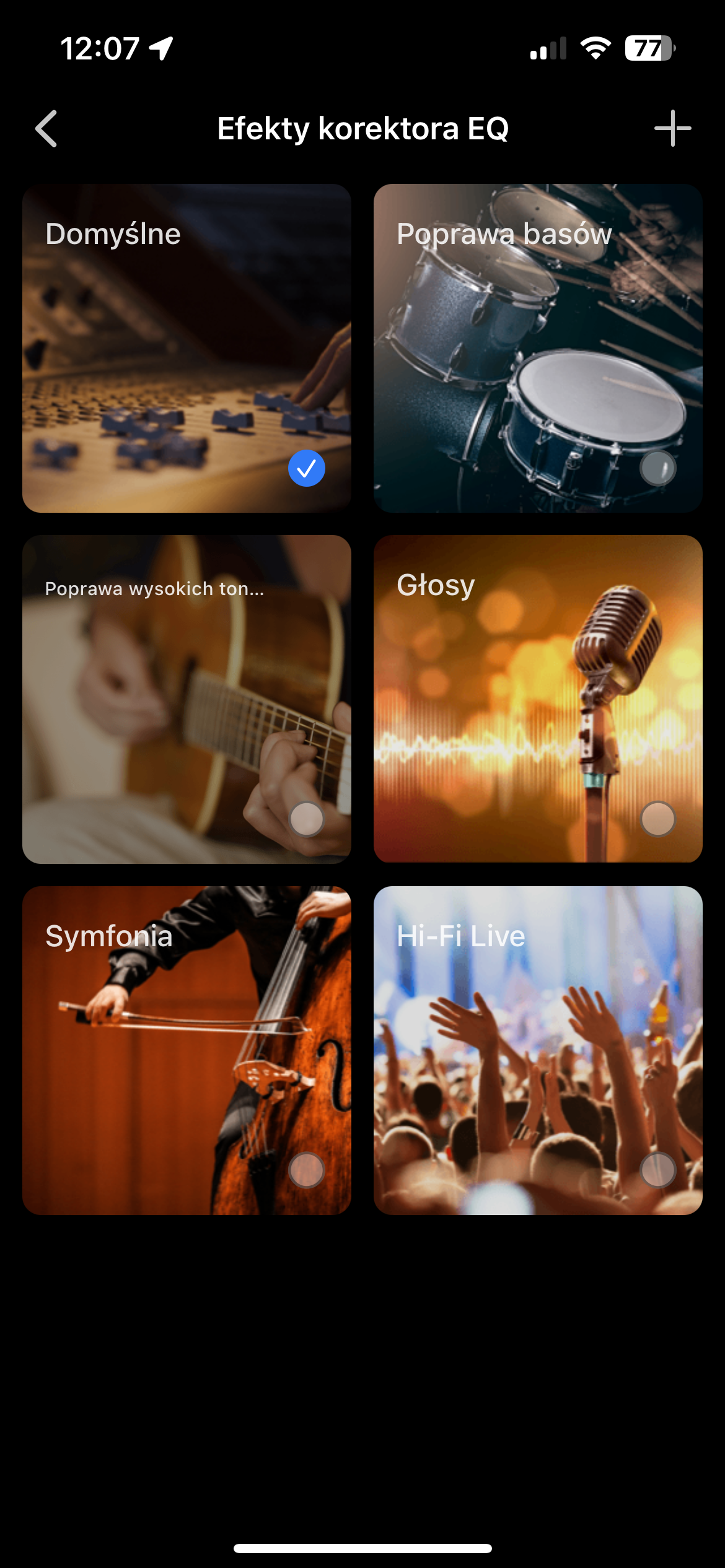This screenshot has height=1568, width=725.
Task: Add a custom EQ effect
Action: (x=672, y=129)
